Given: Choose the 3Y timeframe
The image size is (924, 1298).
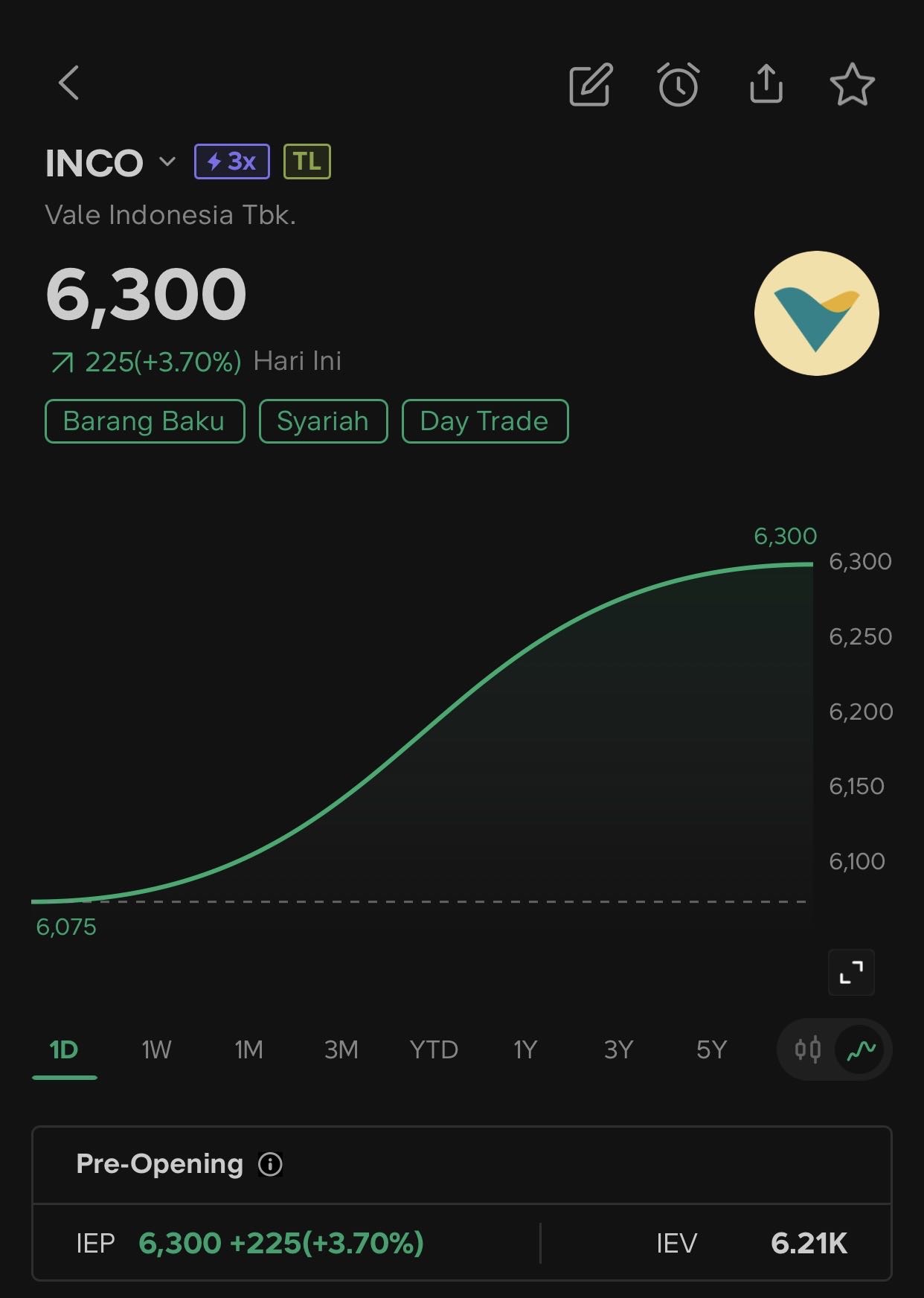Looking at the screenshot, I should 618,1049.
